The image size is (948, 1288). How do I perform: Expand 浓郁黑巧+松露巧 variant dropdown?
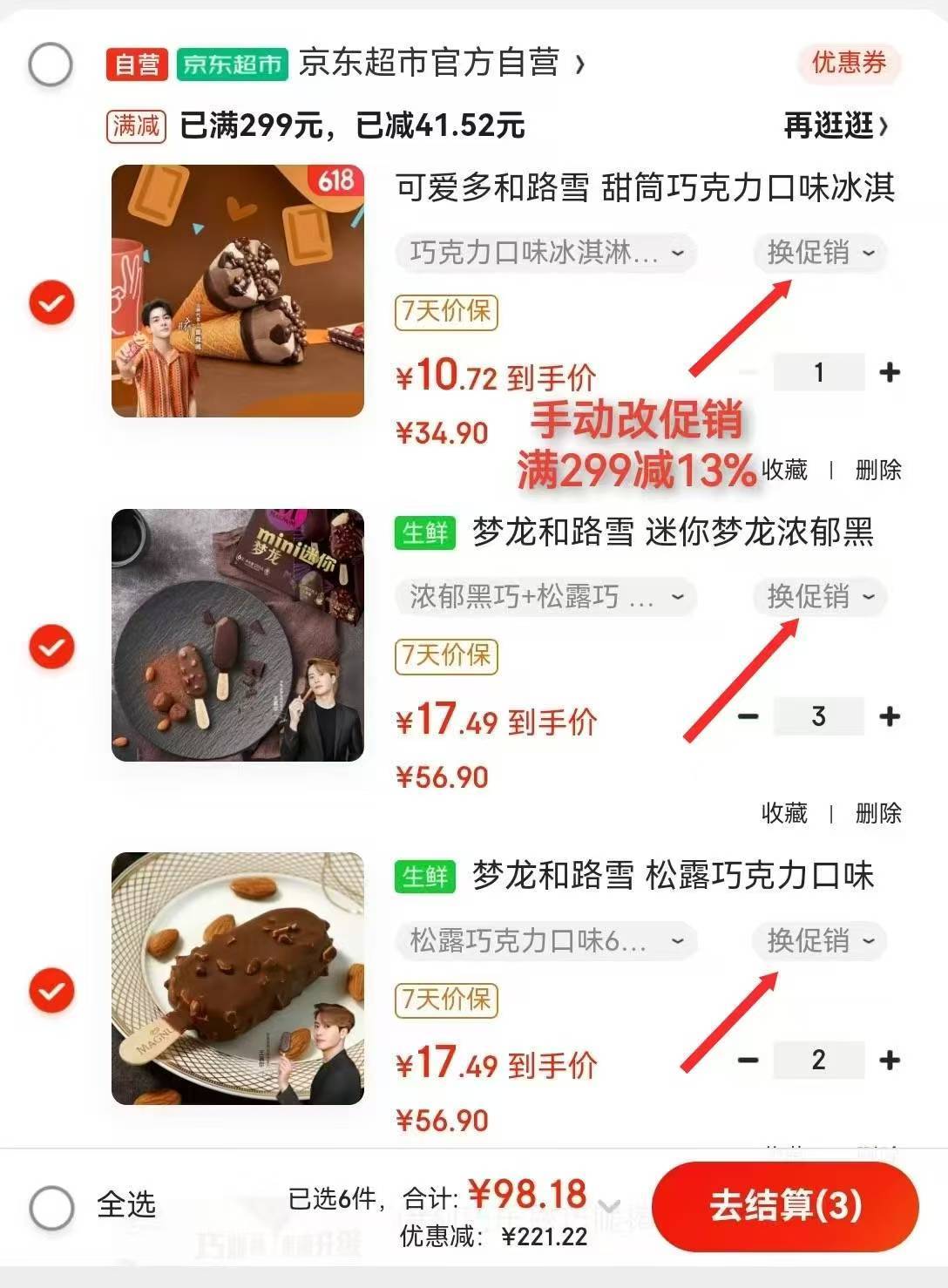pyautogui.click(x=545, y=597)
